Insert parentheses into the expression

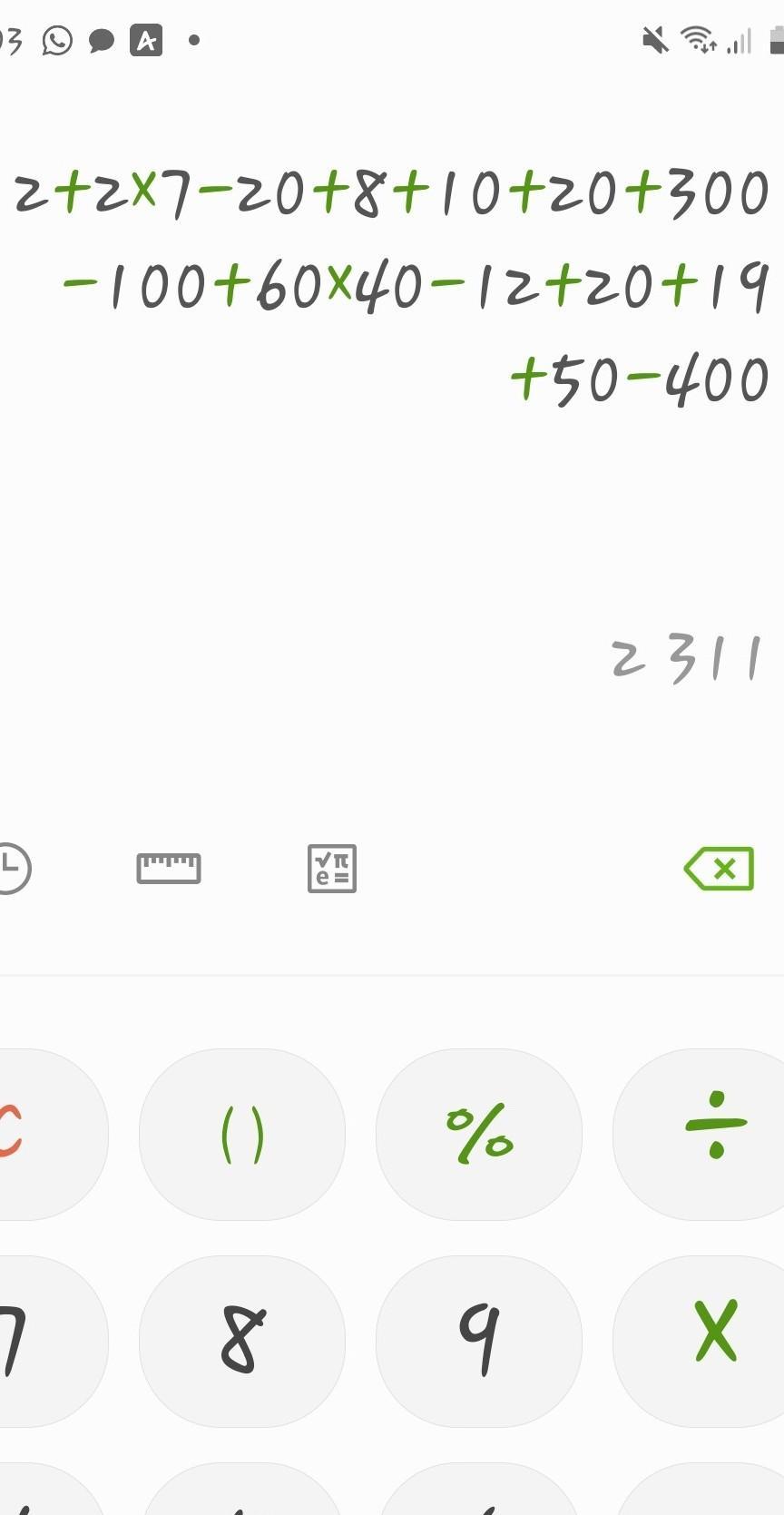pos(242,1135)
